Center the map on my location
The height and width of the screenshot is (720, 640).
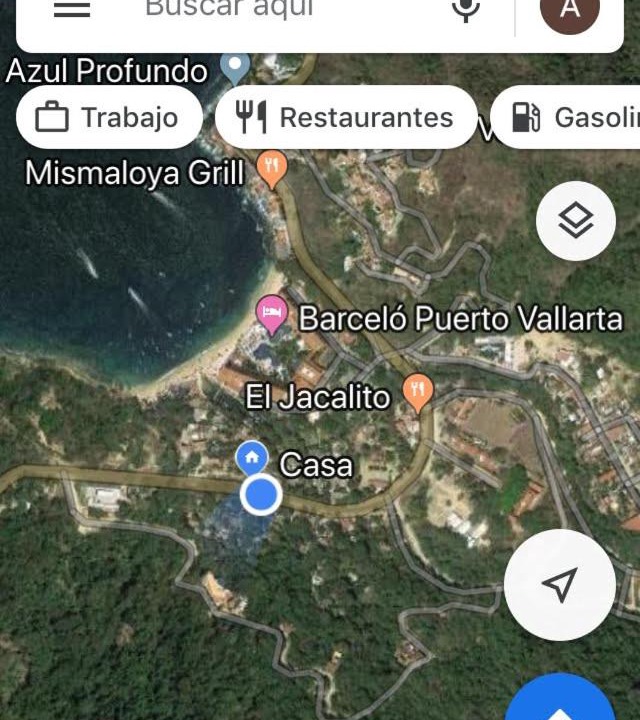tap(559, 585)
